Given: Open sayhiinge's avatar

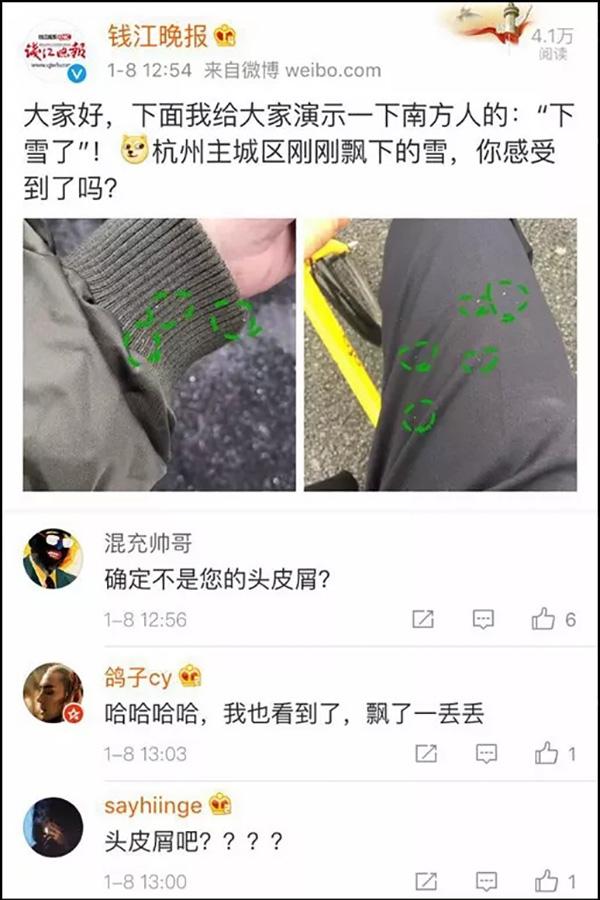Looking at the screenshot, I should pyautogui.click(x=53, y=826).
